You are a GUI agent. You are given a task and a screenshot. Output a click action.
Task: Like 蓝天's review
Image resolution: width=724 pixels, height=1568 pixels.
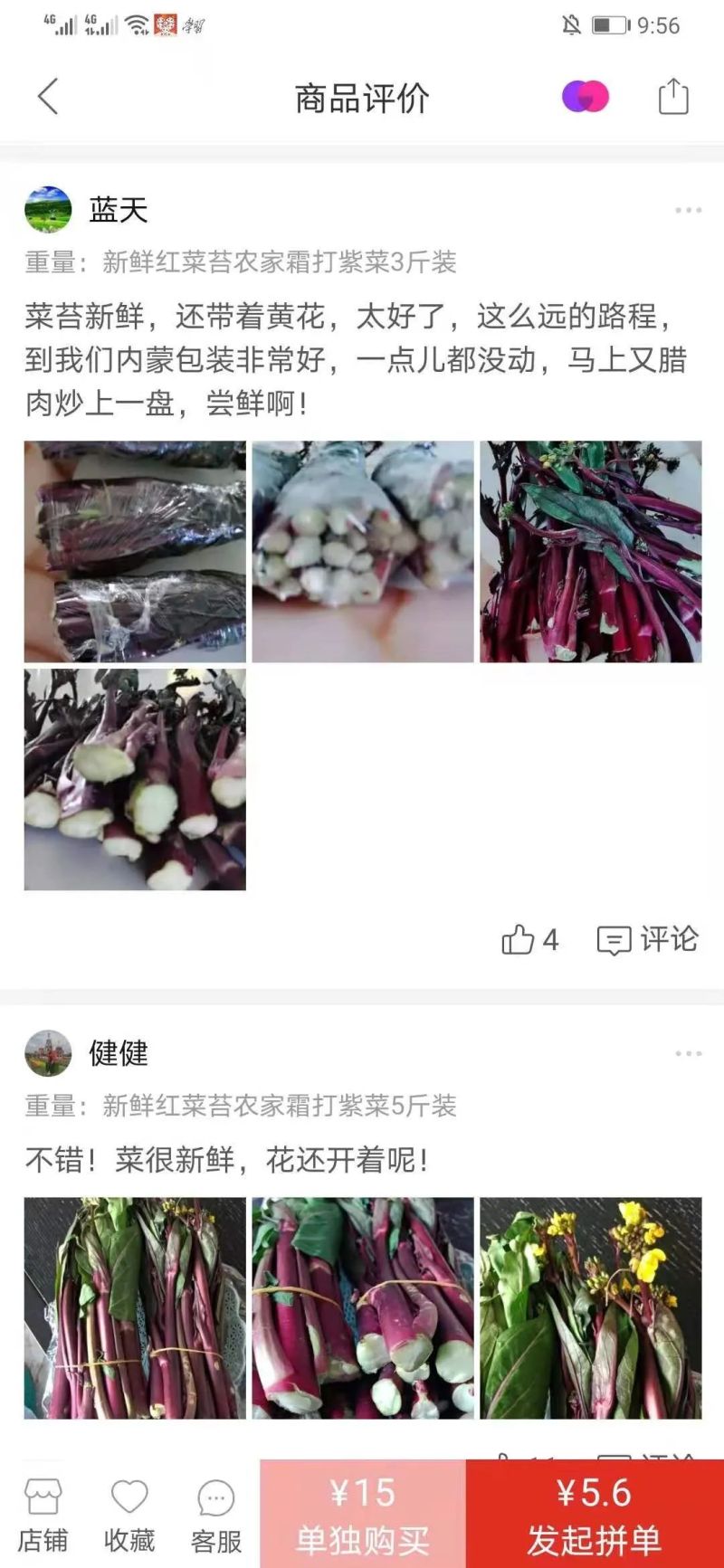529,940
